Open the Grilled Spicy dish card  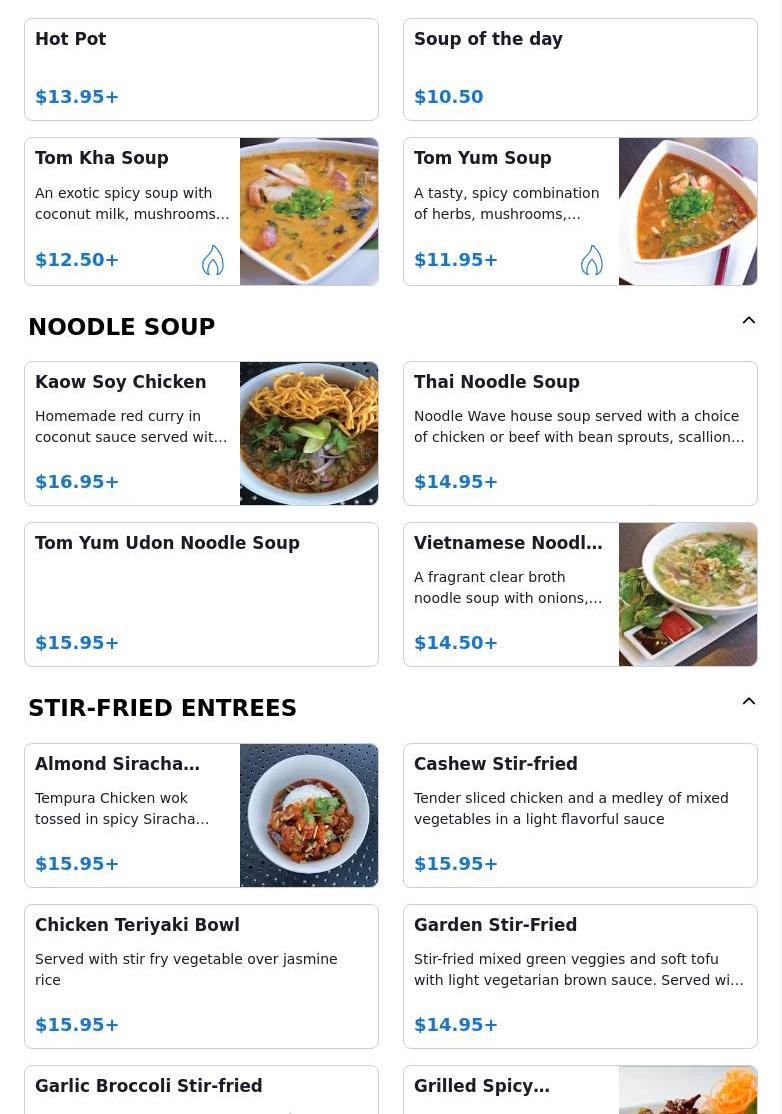pyautogui.click(x=580, y=1090)
